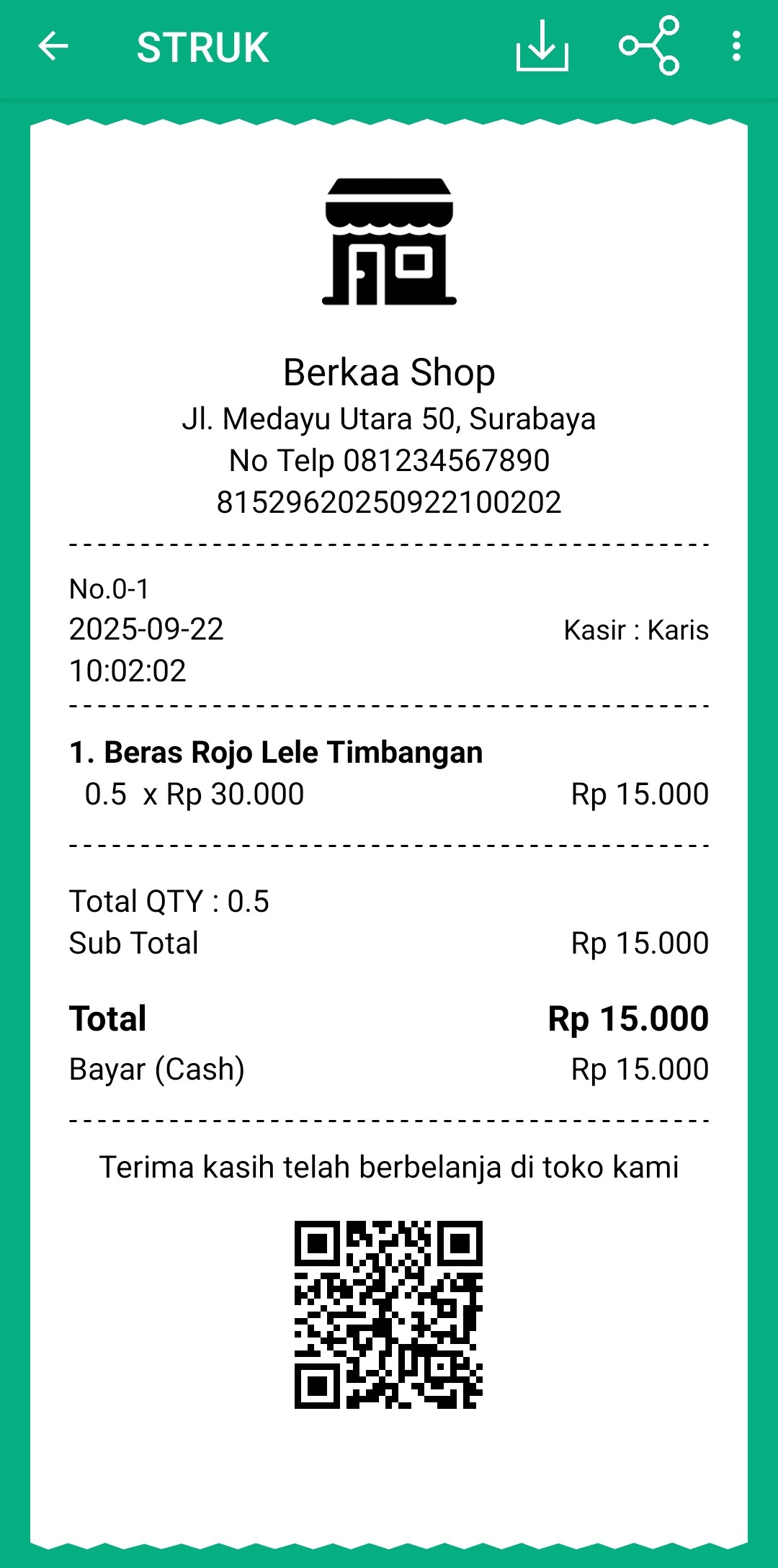Open the three-dot overflow menu

click(735, 47)
